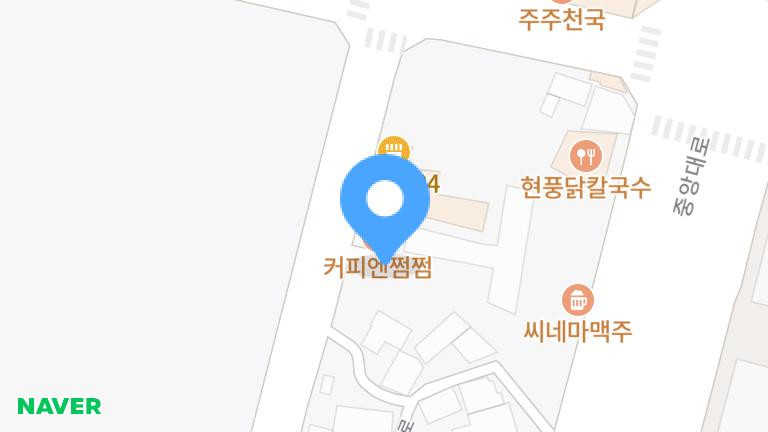
Task: Select the 주주천국 place label
Action: (x=561, y=19)
